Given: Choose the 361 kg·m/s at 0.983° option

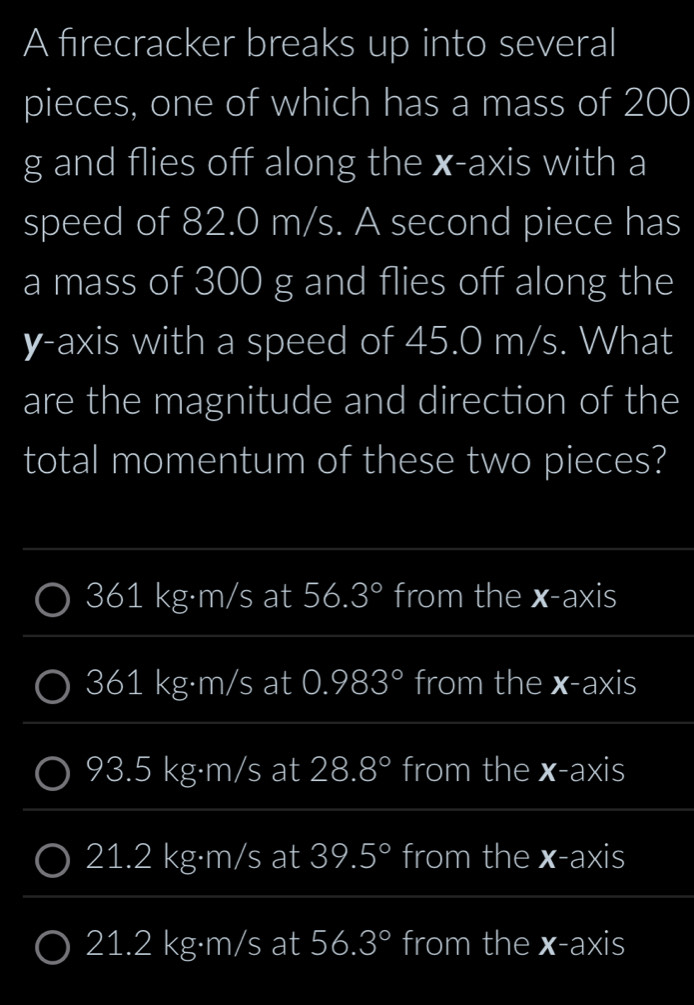Looking at the screenshot, I should pyautogui.click(x=54, y=687).
